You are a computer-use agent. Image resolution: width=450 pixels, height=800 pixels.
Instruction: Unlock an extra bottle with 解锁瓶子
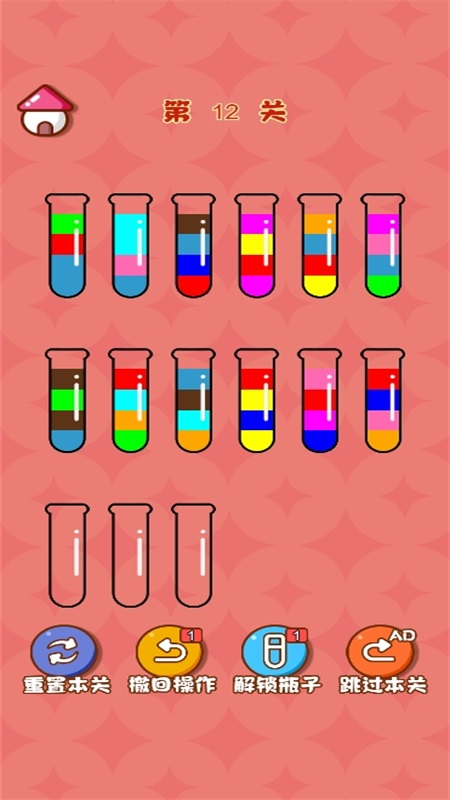click(x=278, y=659)
